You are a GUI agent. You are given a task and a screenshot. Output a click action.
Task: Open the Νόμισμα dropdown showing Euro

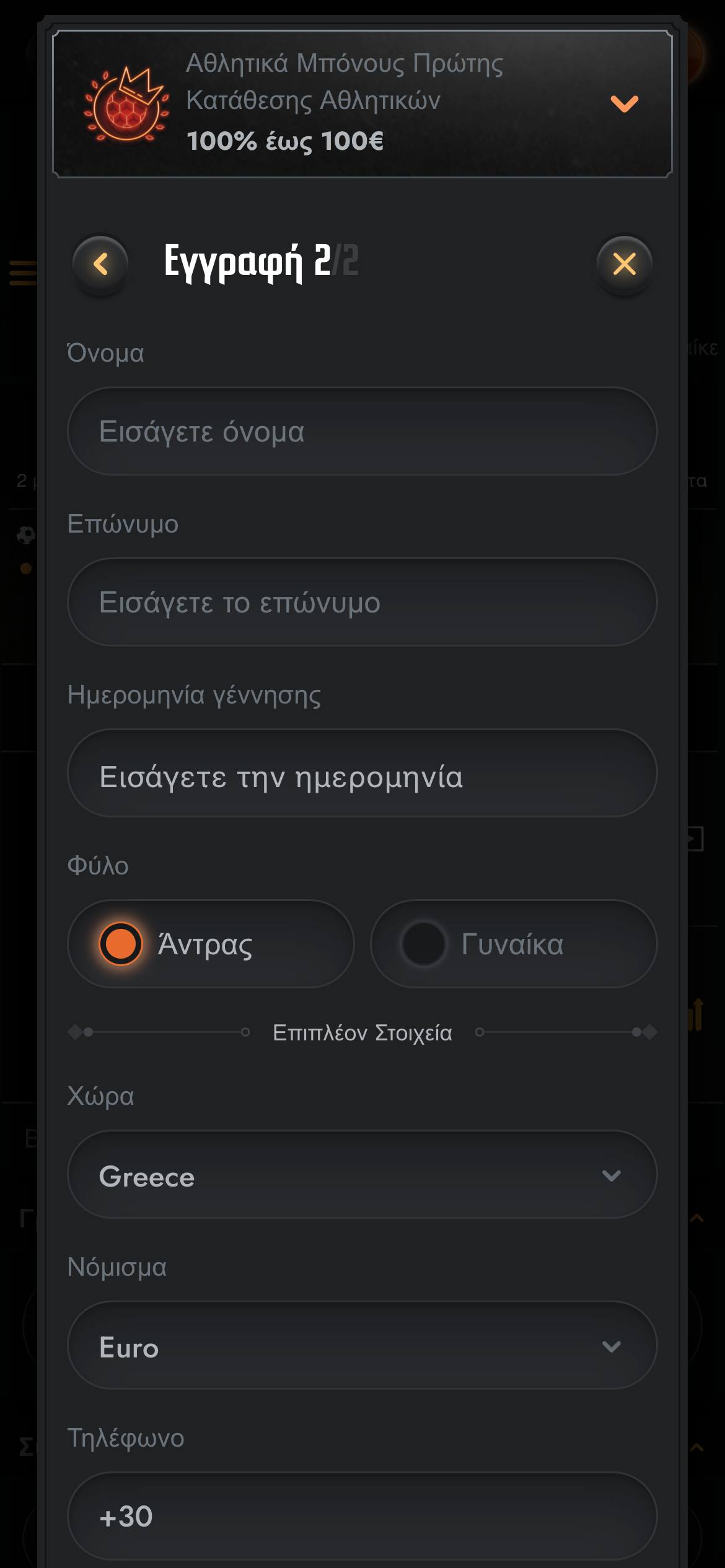[362, 1346]
